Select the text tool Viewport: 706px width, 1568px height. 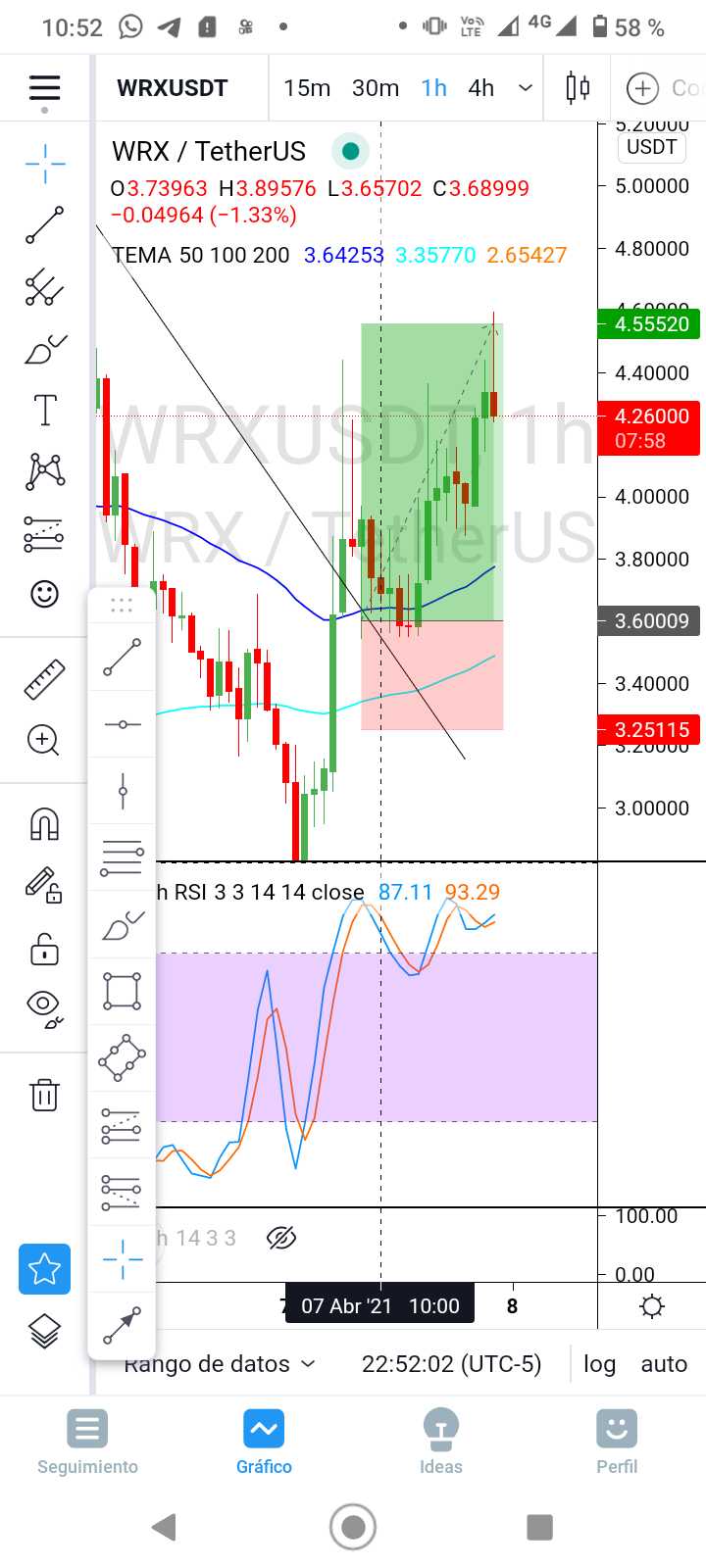point(45,410)
